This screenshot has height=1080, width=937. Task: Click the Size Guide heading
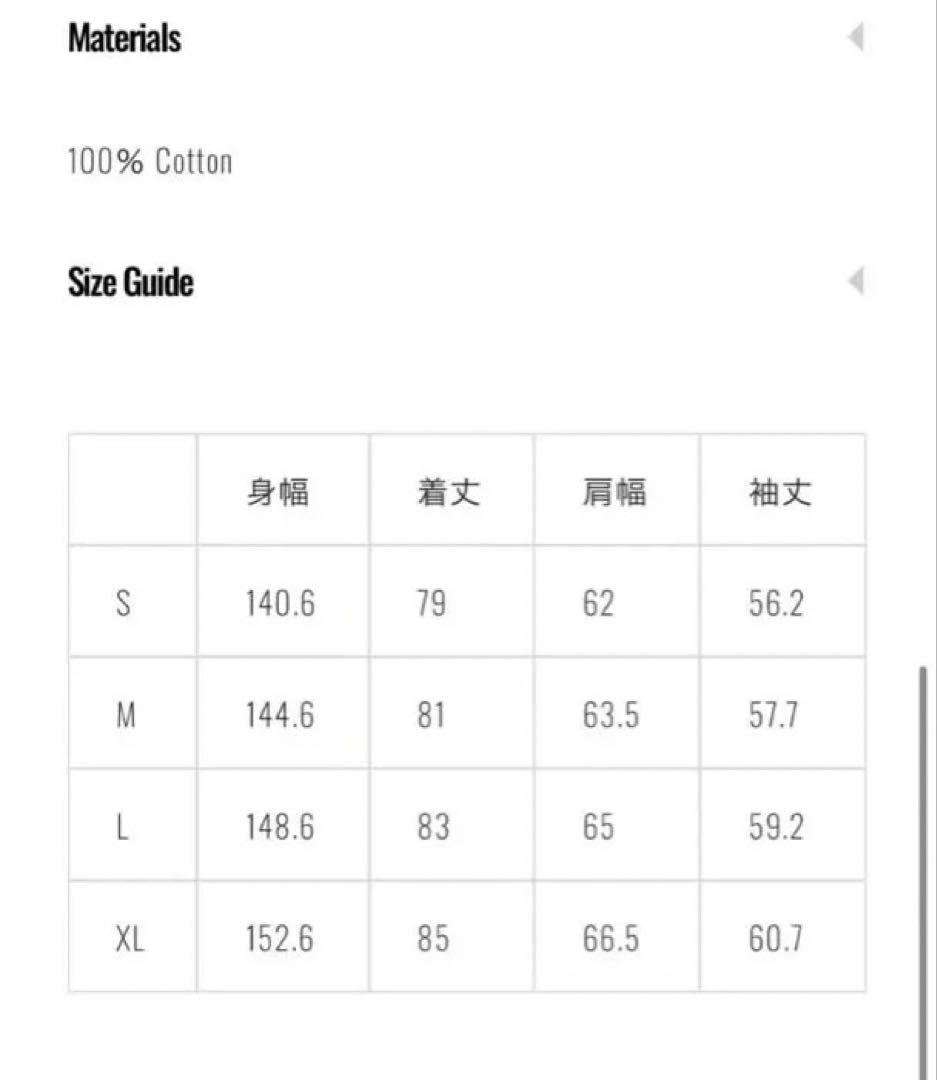click(x=129, y=282)
